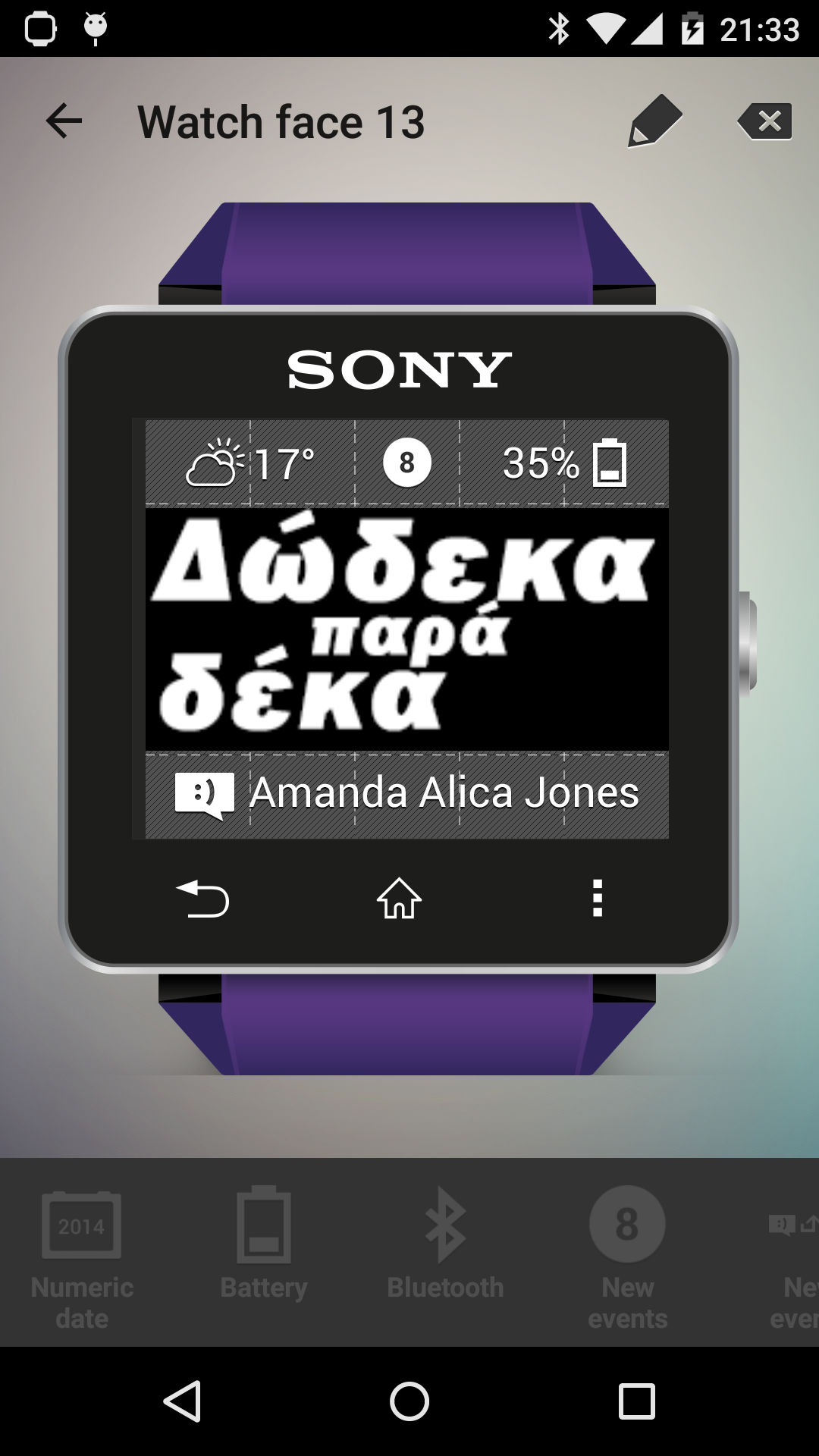This screenshot has height=1456, width=819.
Task: Open recent apps from navigation bar
Action: (x=637, y=1401)
